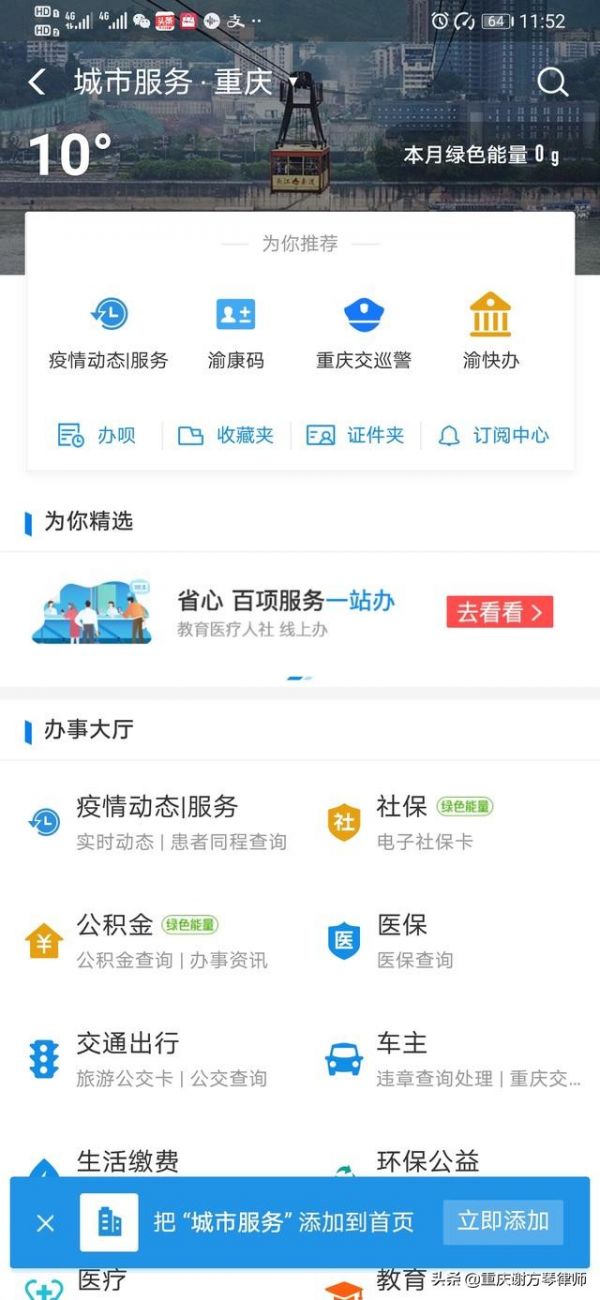The image size is (600, 1300).
Task: Go back using the top-left arrow
Action: click(37, 82)
